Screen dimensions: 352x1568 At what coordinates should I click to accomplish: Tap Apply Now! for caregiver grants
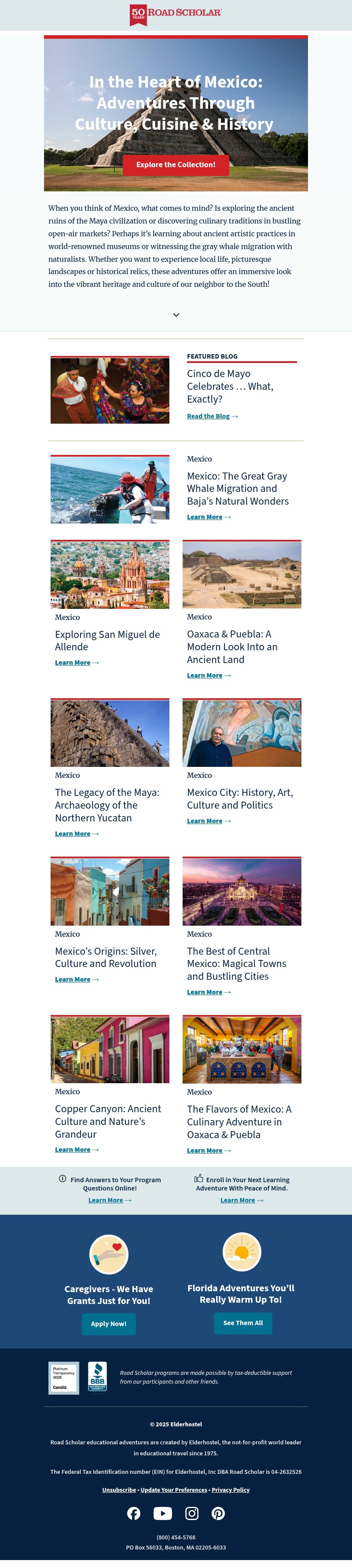[x=108, y=1324]
